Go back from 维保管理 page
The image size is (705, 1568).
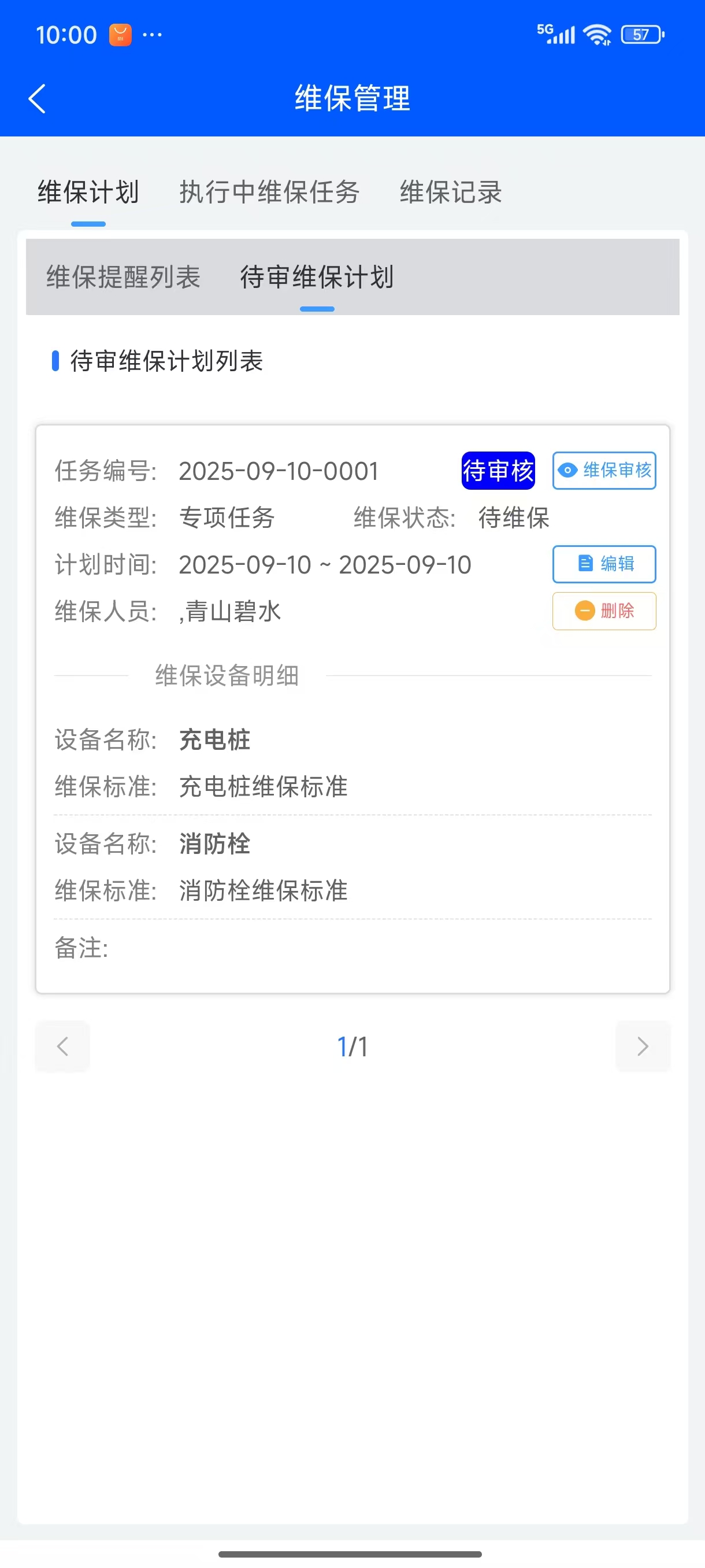[37, 99]
